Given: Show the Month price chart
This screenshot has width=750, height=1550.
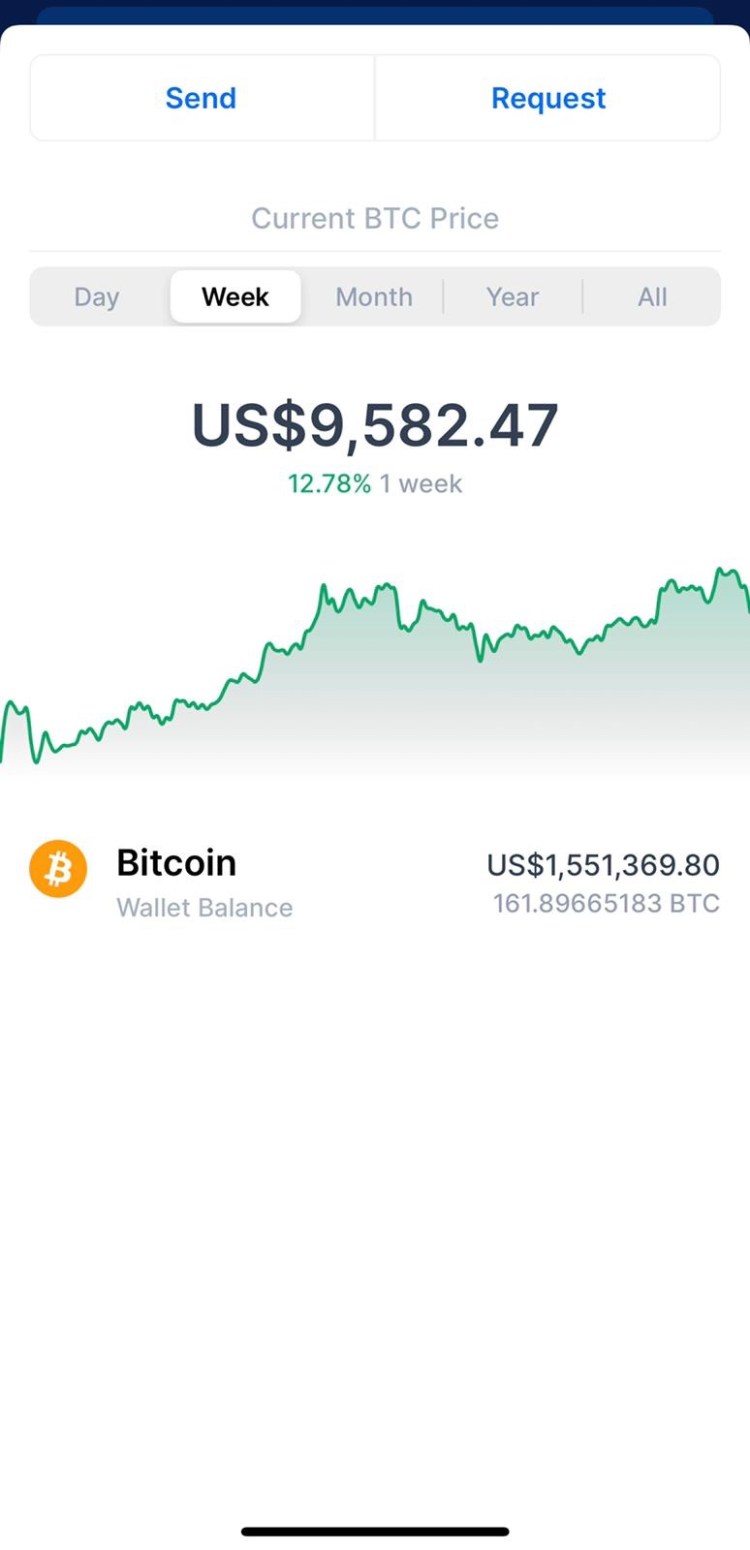Looking at the screenshot, I should click(x=374, y=297).
